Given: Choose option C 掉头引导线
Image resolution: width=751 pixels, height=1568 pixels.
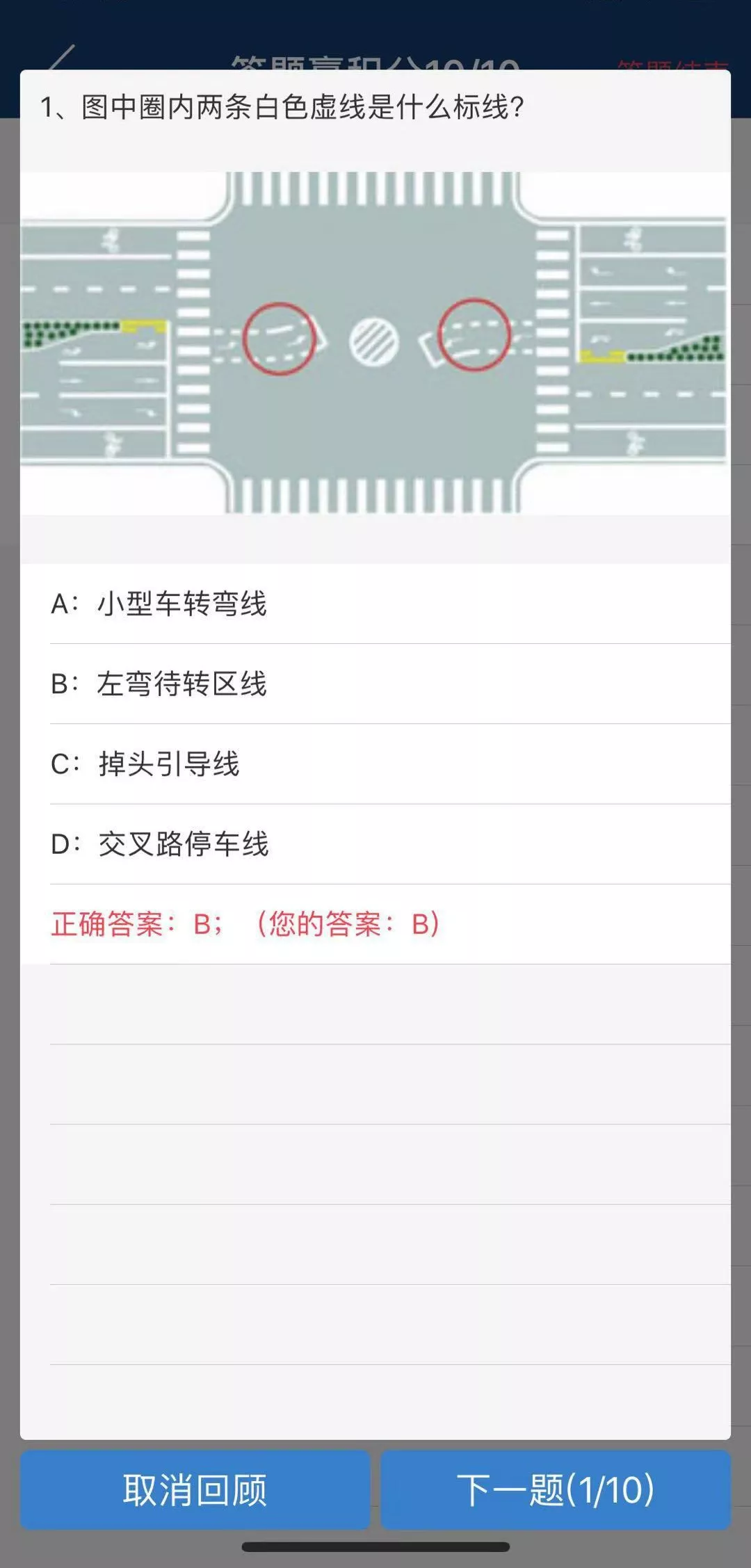Looking at the screenshot, I should [x=170, y=763].
